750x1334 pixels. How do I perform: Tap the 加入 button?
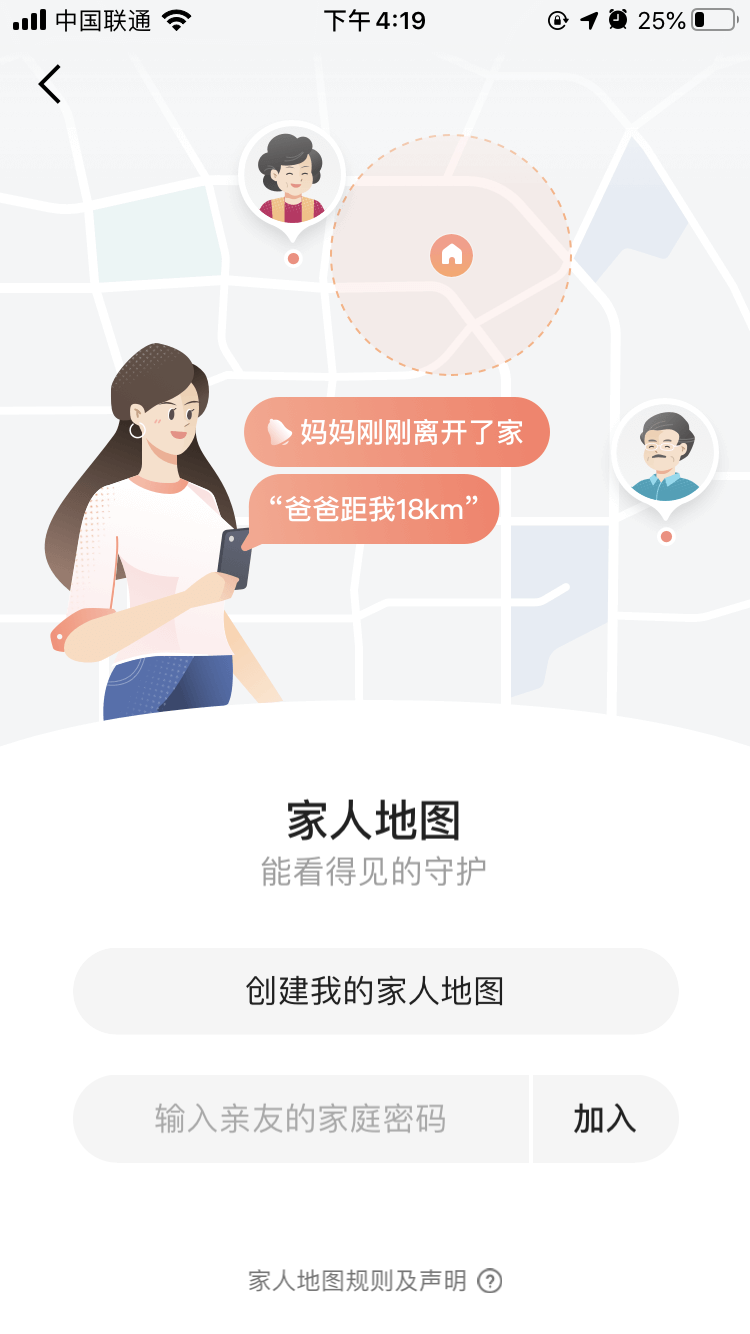coord(605,1119)
